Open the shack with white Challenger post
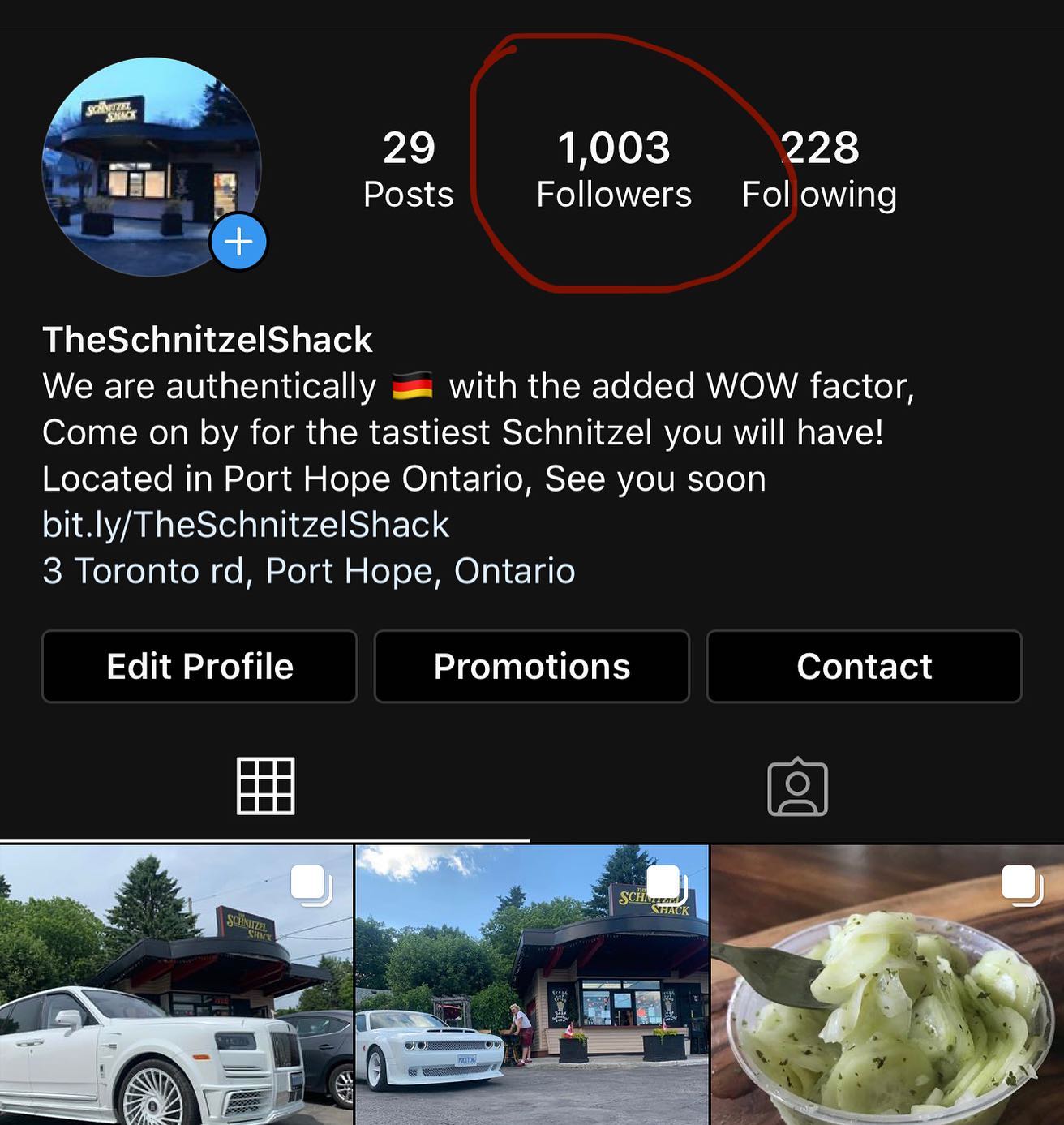The height and width of the screenshot is (1125, 1064). (531, 985)
